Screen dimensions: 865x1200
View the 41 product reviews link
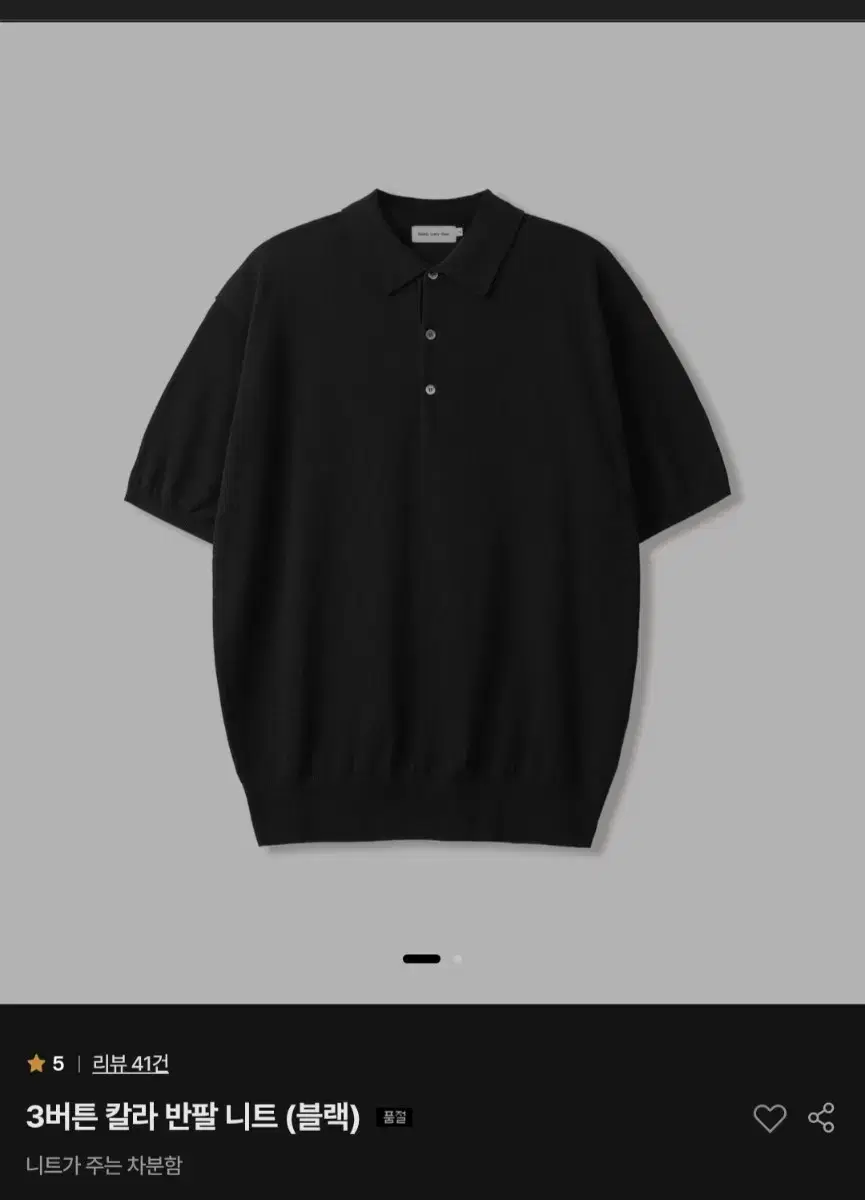[x=128, y=1063]
